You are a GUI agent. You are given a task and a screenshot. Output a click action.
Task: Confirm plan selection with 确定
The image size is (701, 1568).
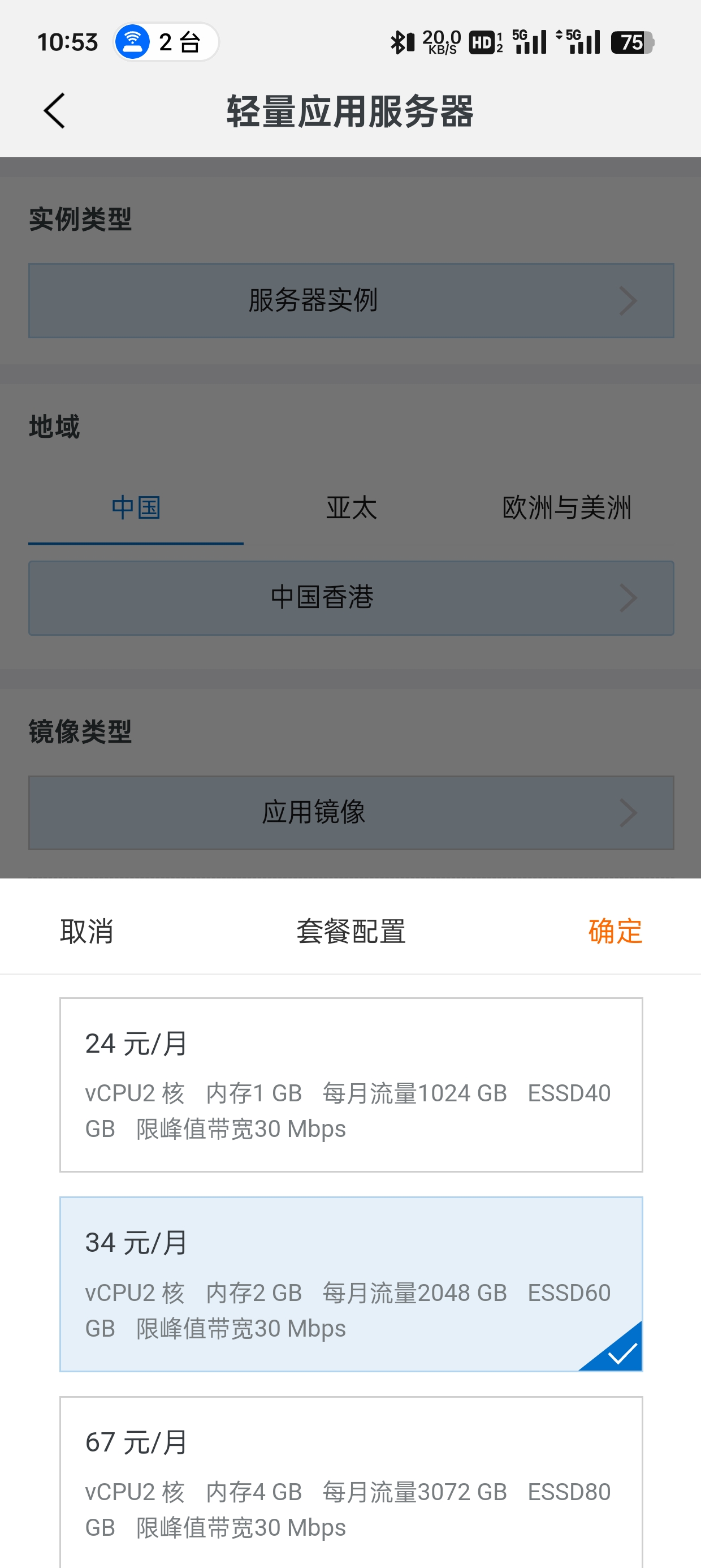pyautogui.click(x=615, y=931)
